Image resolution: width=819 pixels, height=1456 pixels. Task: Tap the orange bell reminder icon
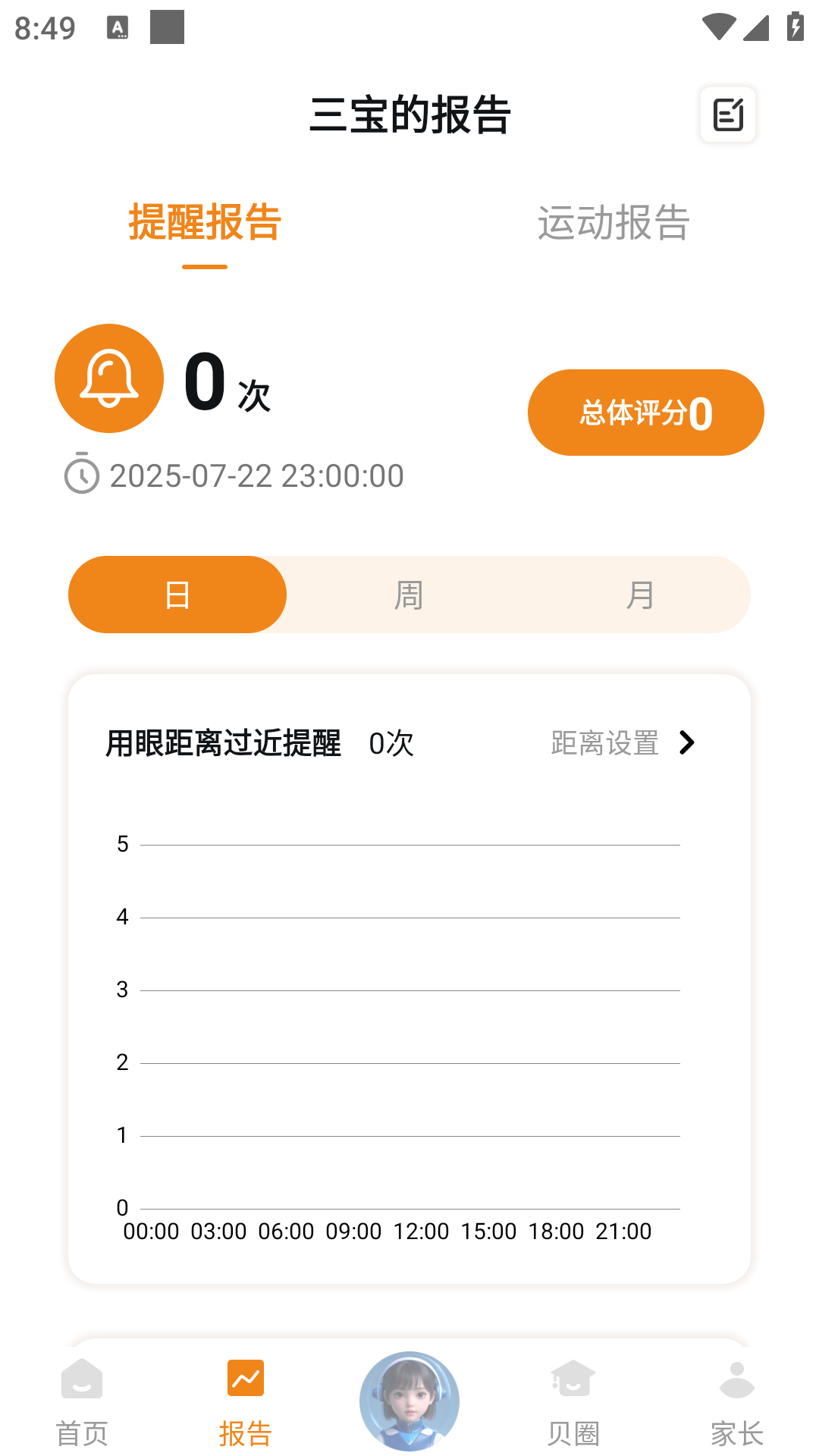point(108,378)
